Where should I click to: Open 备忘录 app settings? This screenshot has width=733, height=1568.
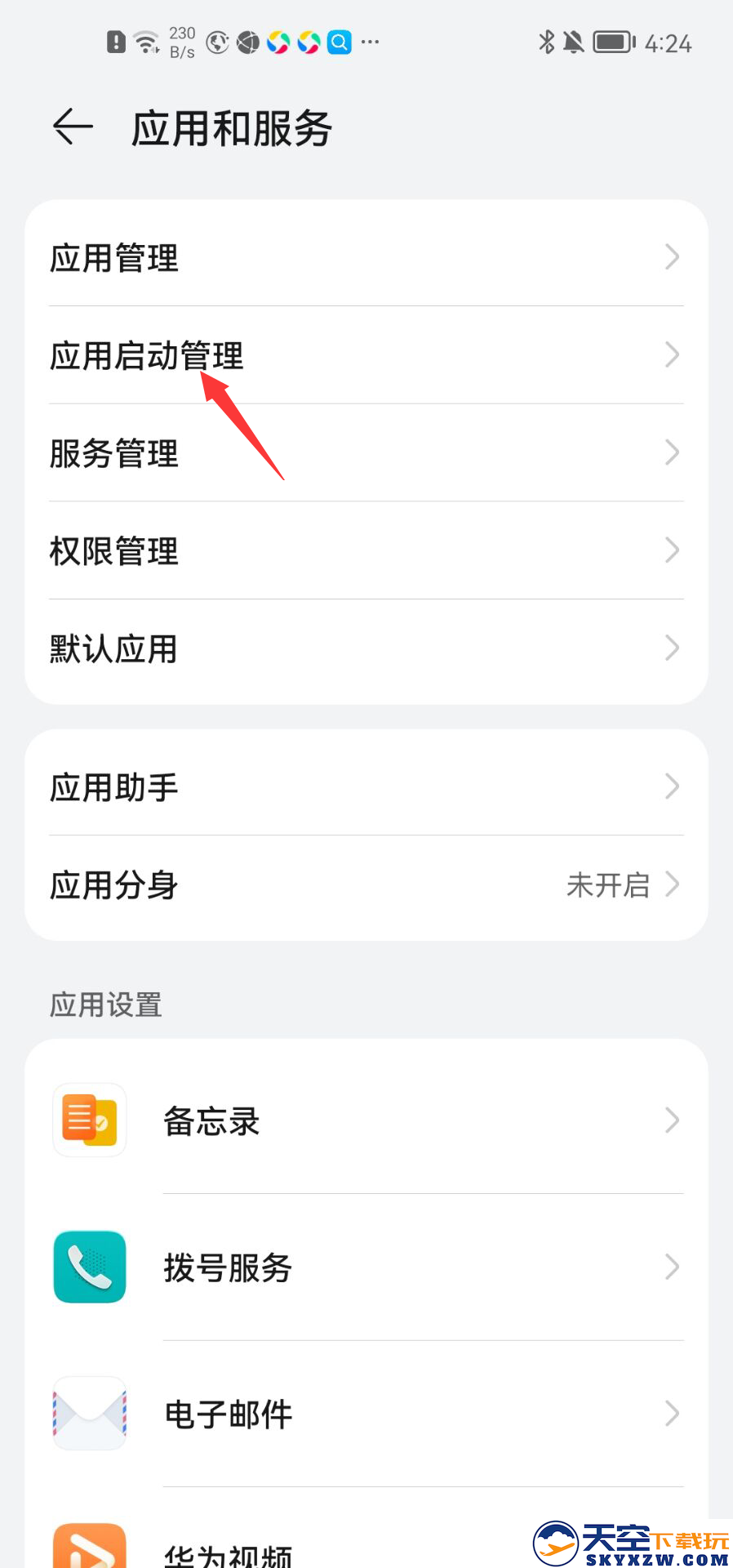click(366, 1120)
